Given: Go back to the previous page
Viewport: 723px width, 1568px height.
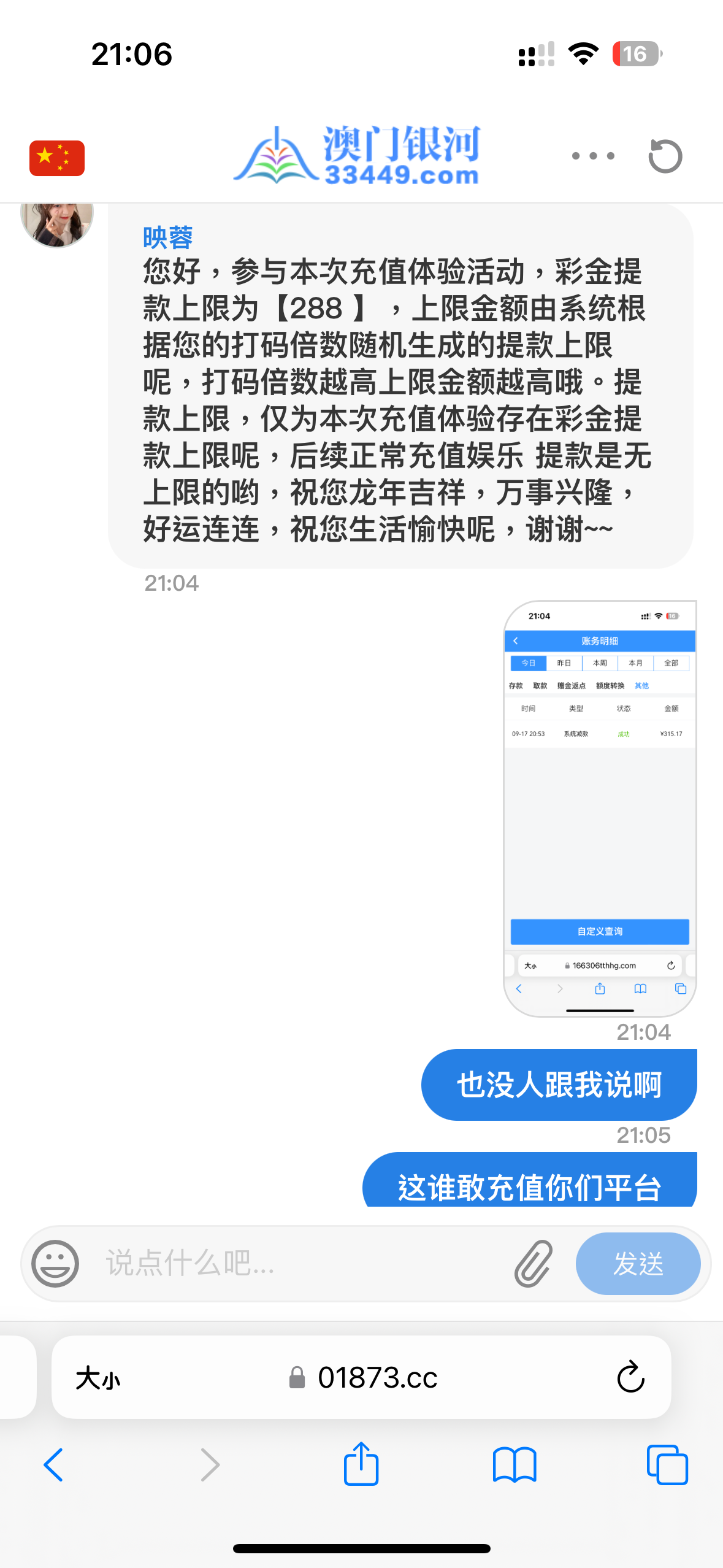Looking at the screenshot, I should [x=53, y=1465].
